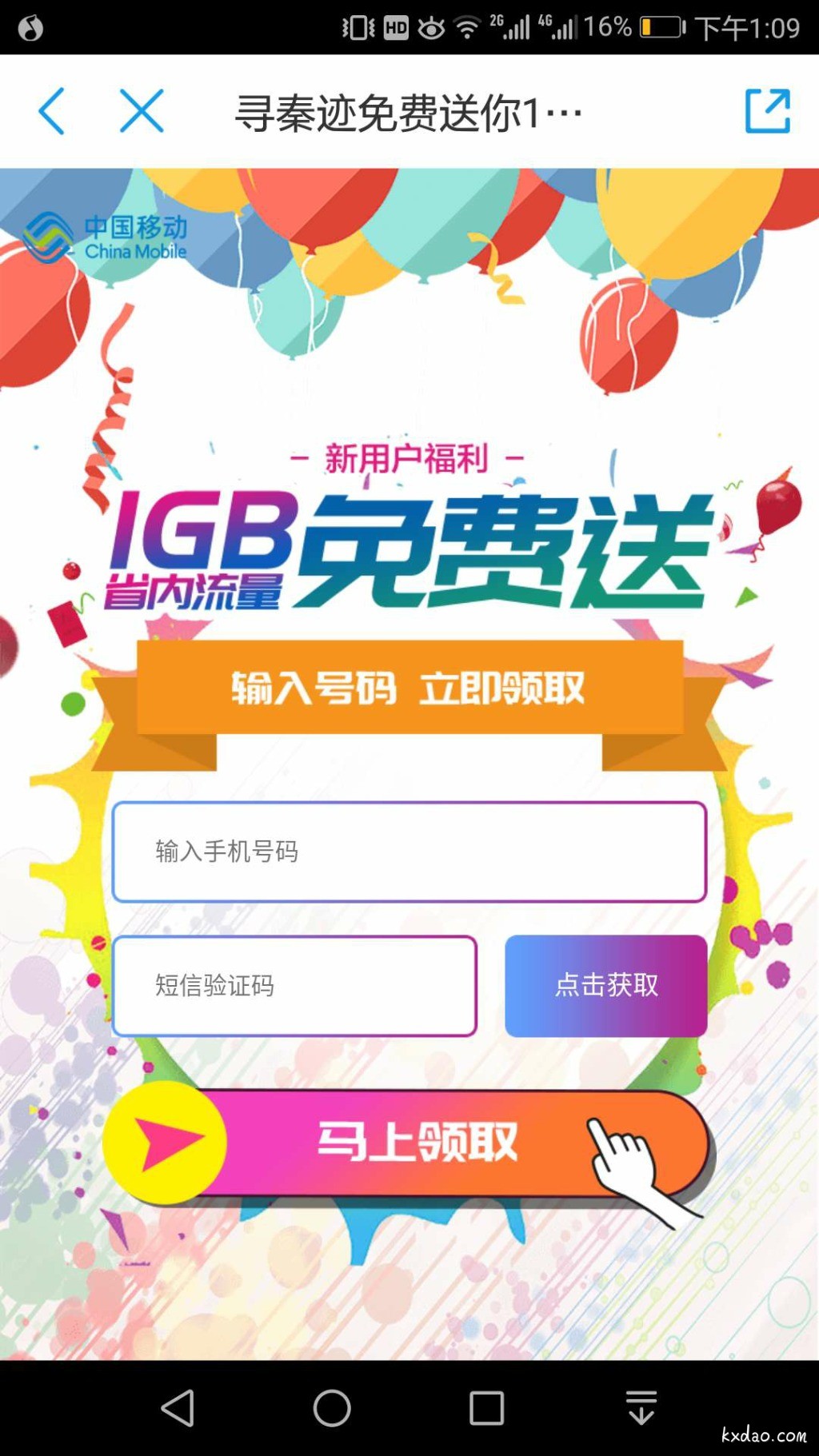Tap 点击获取 to request an SMS code
The width and height of the screenshot is (819, 1456).
coord(605,985)
